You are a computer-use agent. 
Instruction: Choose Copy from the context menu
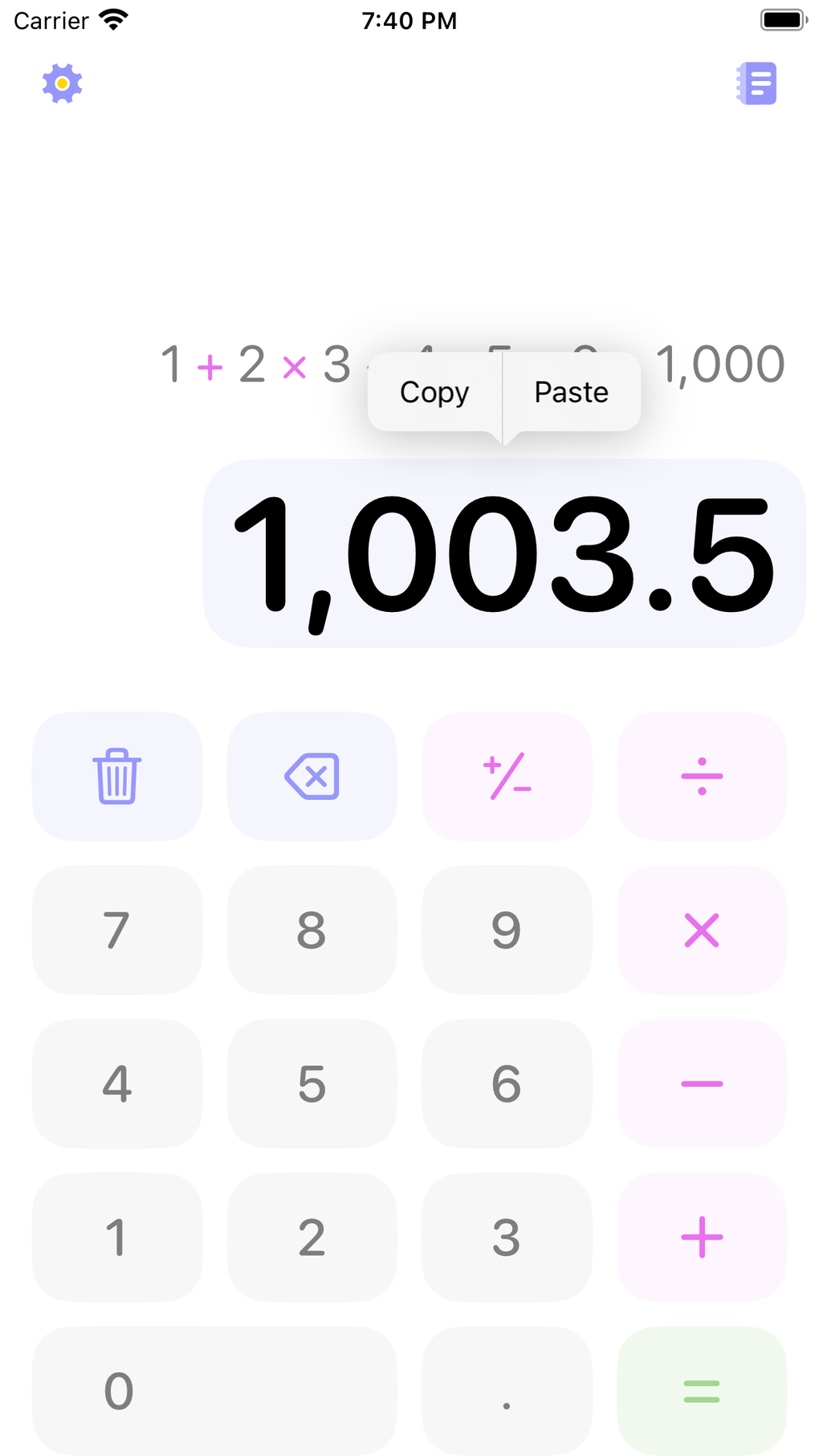433,393
